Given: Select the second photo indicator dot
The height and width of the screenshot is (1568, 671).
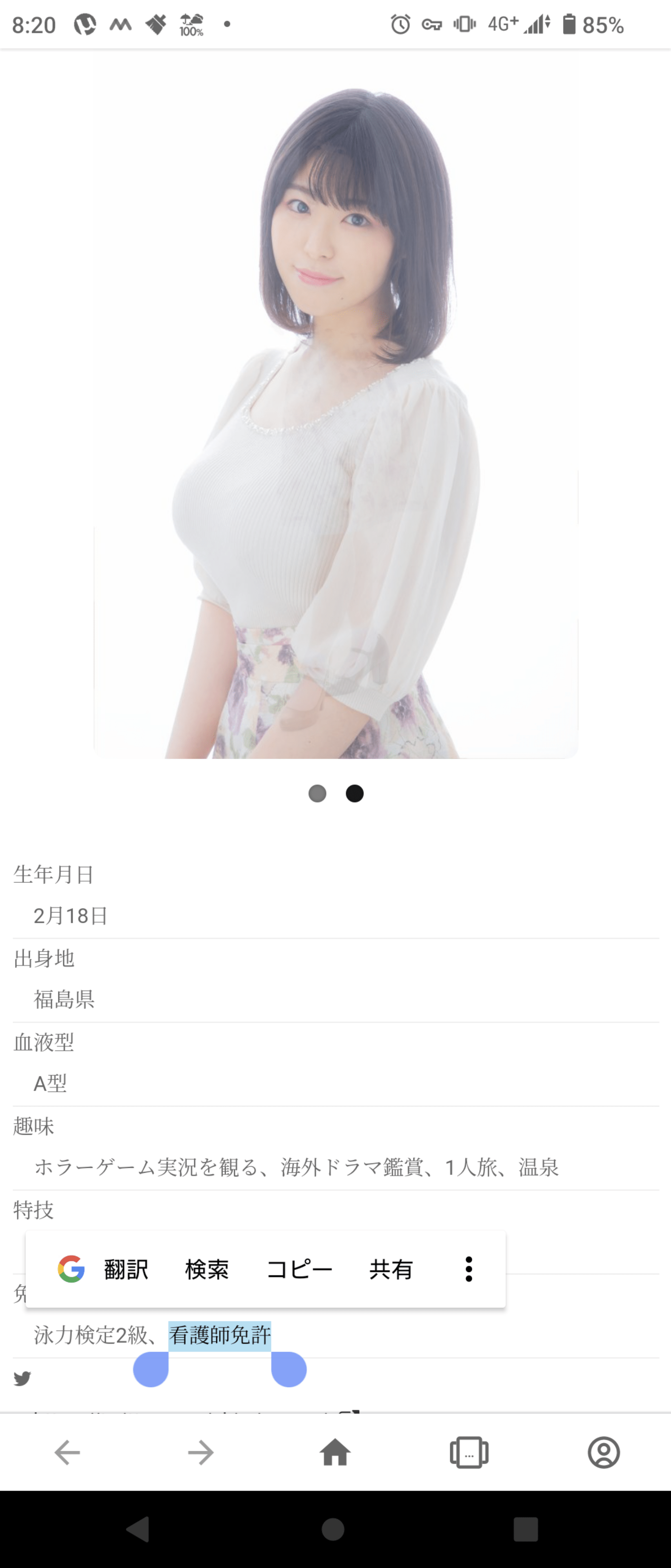Looking at the screenshot, I should pos(355,794).
